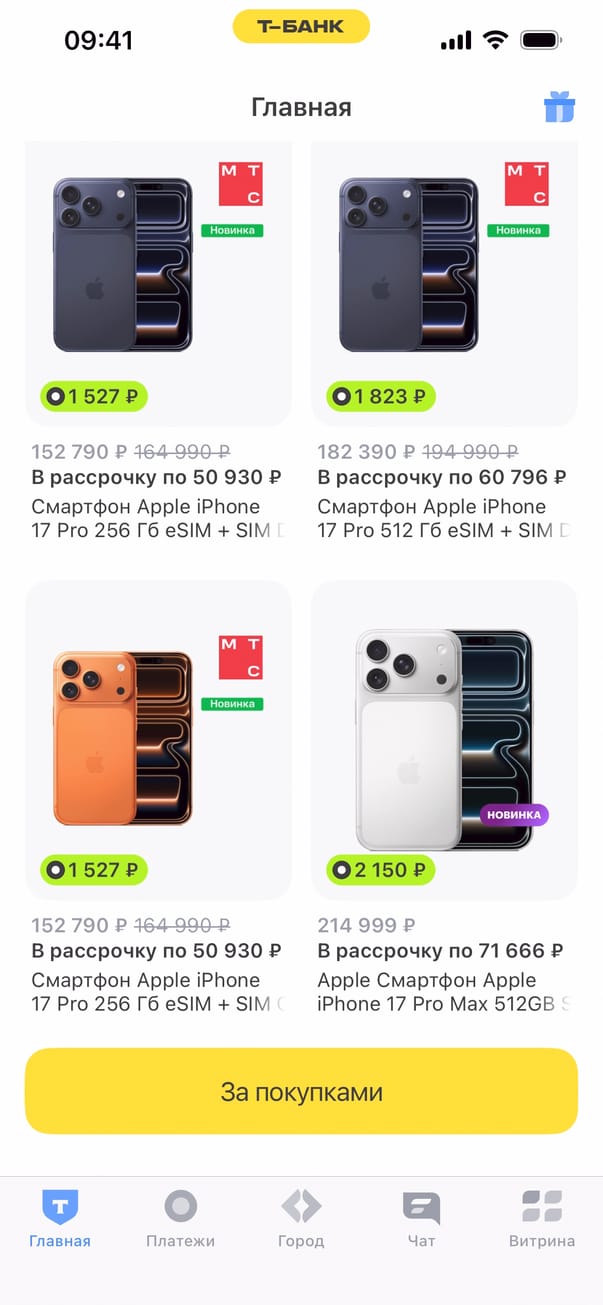Open the orange iPhone 17 Pro 256 Гб card
The height and width of the screenshot is (1305, 603).
(158, 760)
